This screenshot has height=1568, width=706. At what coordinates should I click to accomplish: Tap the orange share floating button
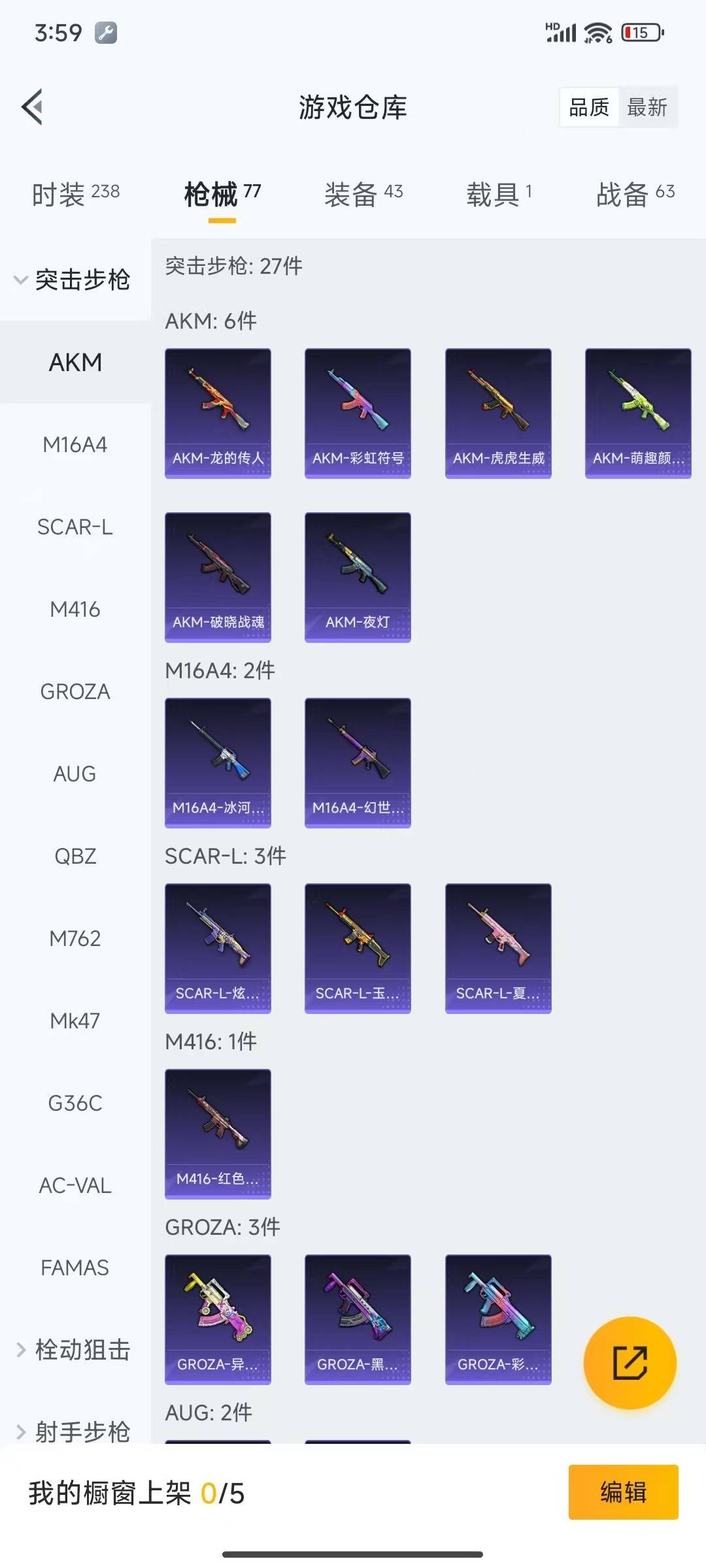(630, 1362)
